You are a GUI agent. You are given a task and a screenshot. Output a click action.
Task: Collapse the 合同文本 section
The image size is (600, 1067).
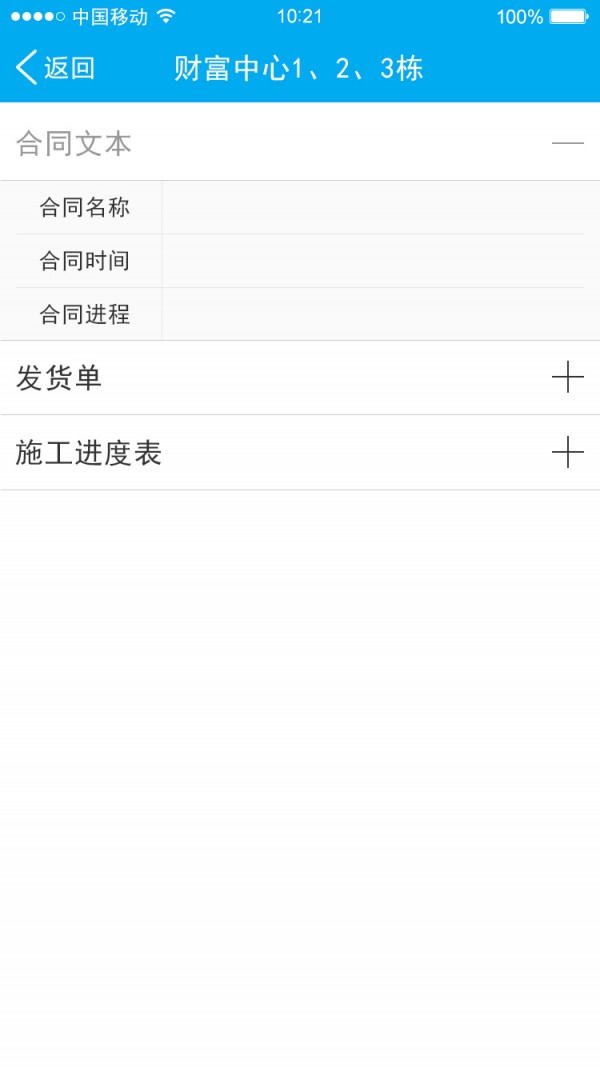pos(567,144)
